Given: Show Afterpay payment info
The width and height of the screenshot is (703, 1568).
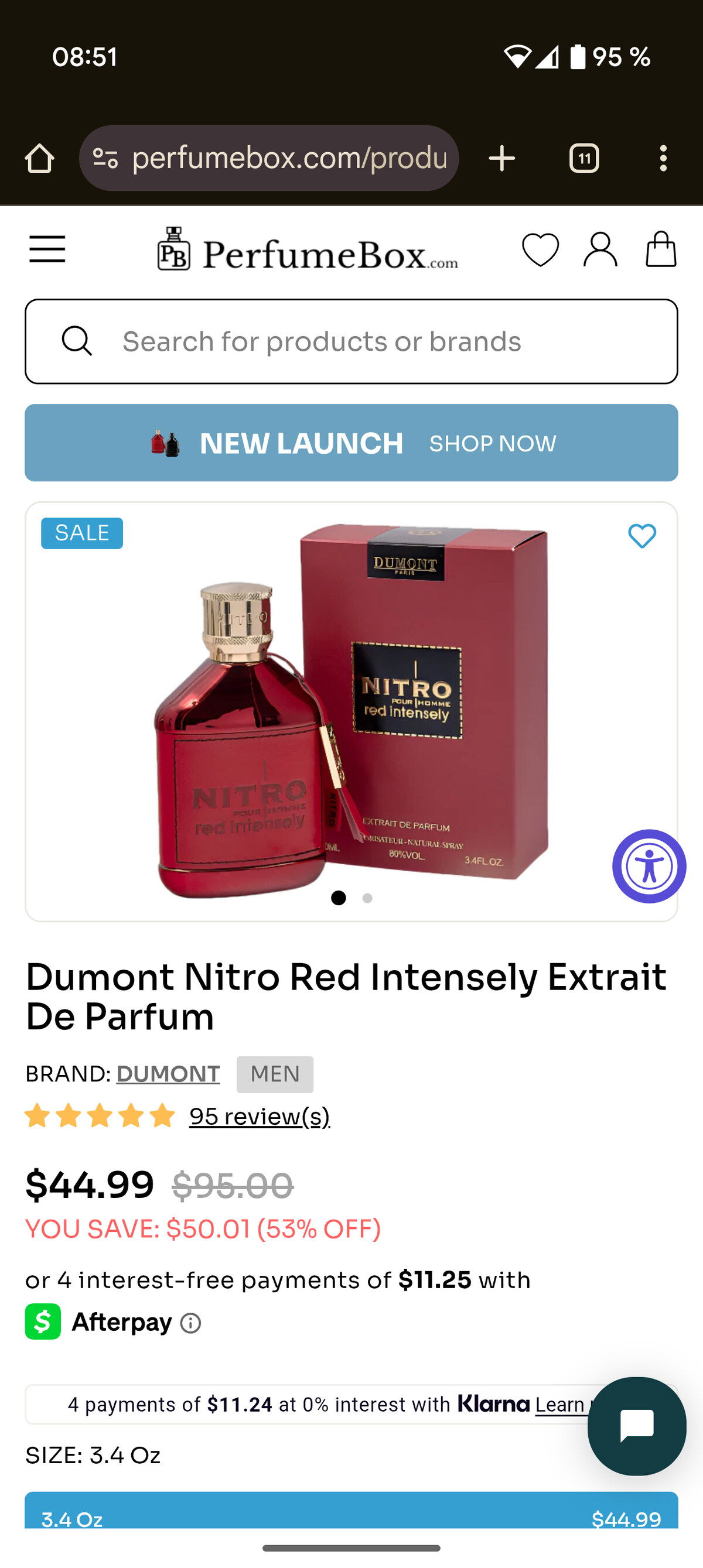Looking at the screenshot, I should click(x=190, y=1323).
